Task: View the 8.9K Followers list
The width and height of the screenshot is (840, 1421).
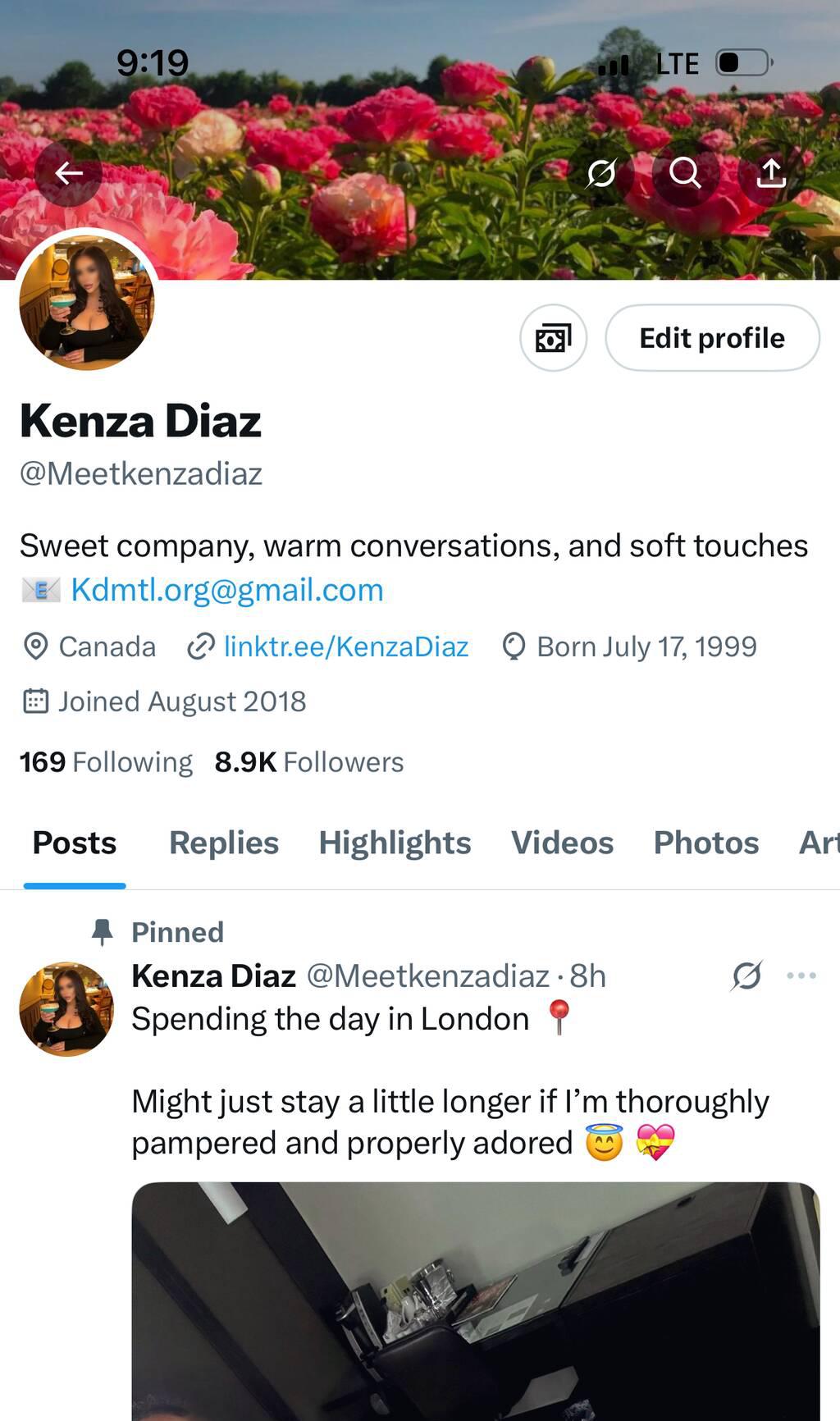Action: (309, 762)
